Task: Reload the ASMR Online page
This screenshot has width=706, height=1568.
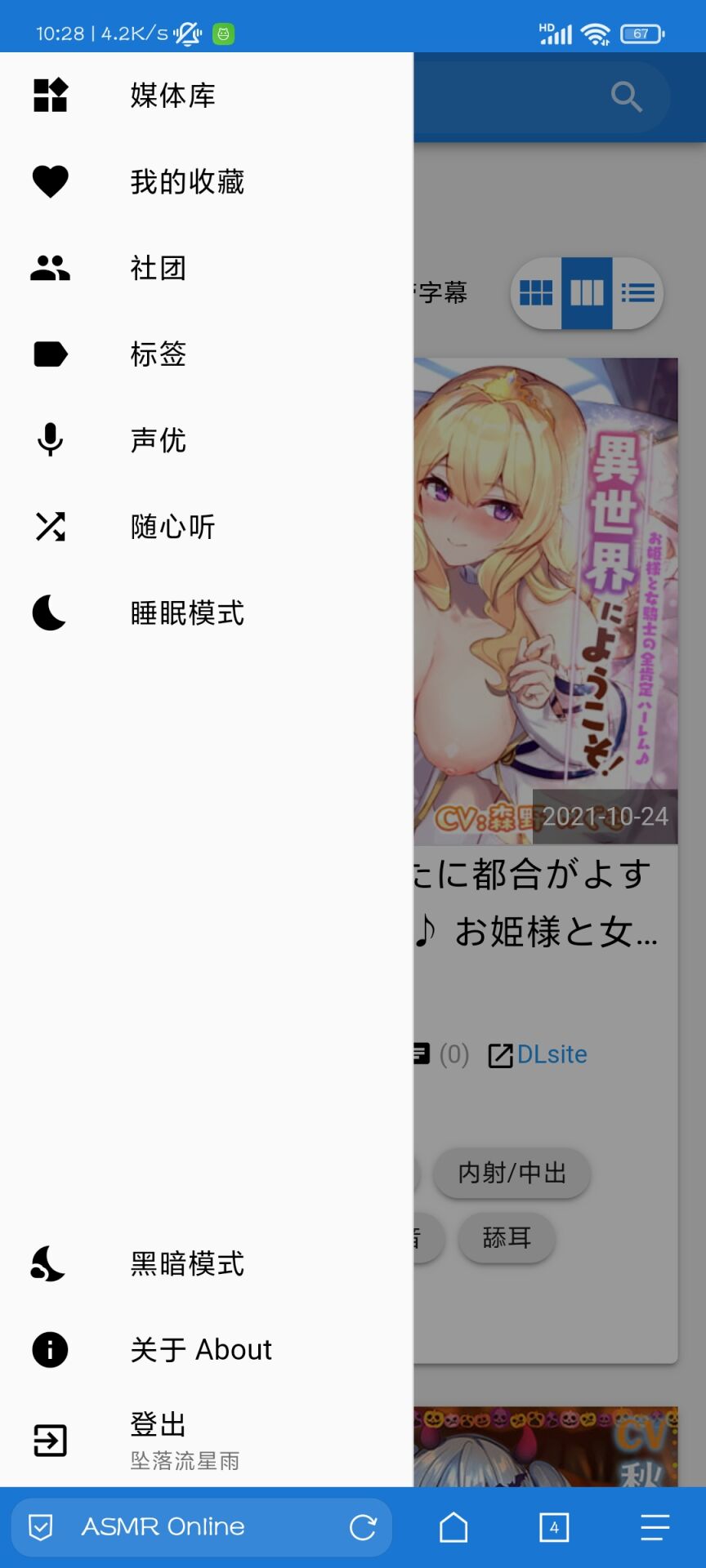Action: click(x=363, y=1526)
